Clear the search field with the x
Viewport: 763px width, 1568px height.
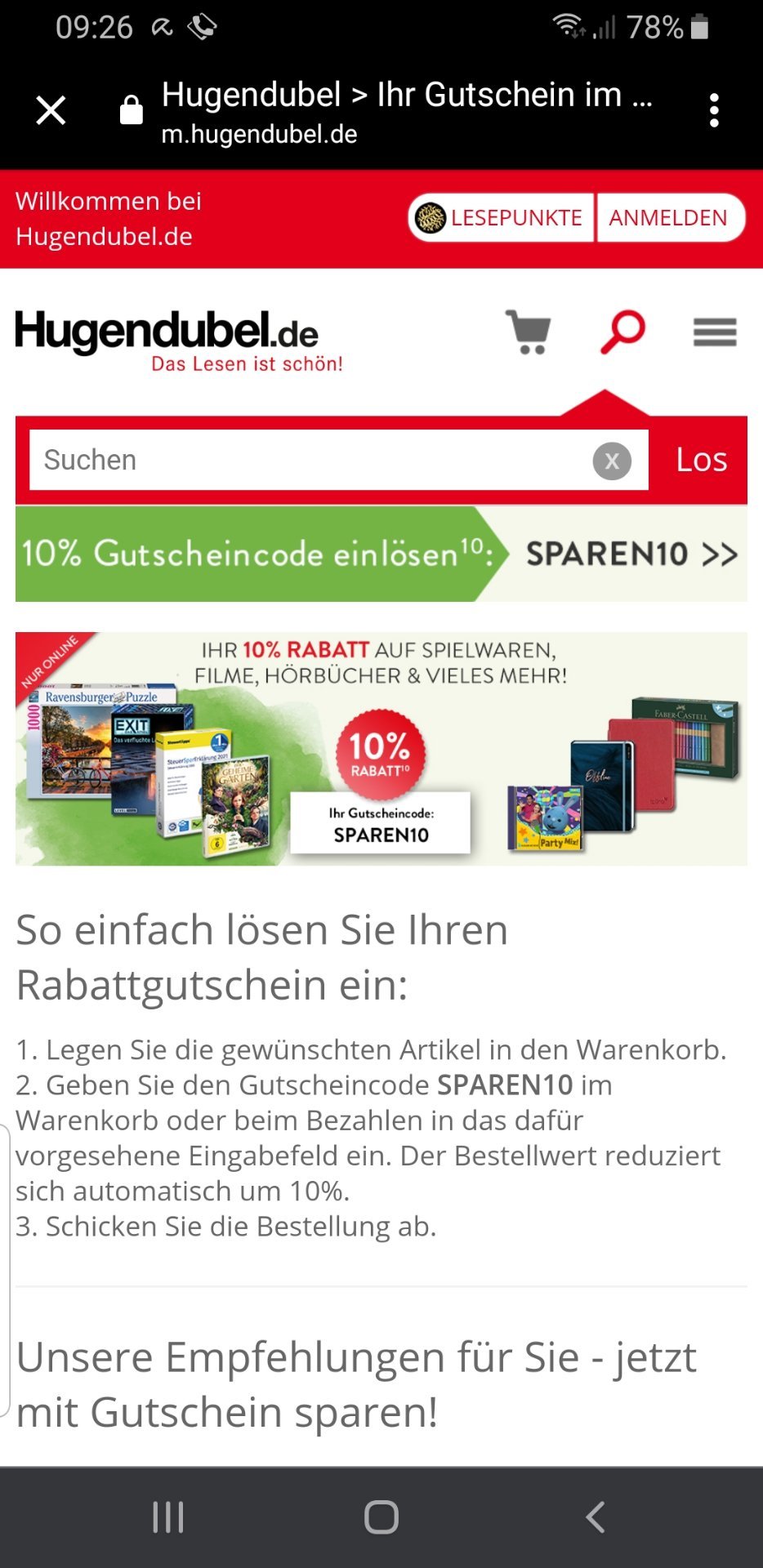point(612,461)
